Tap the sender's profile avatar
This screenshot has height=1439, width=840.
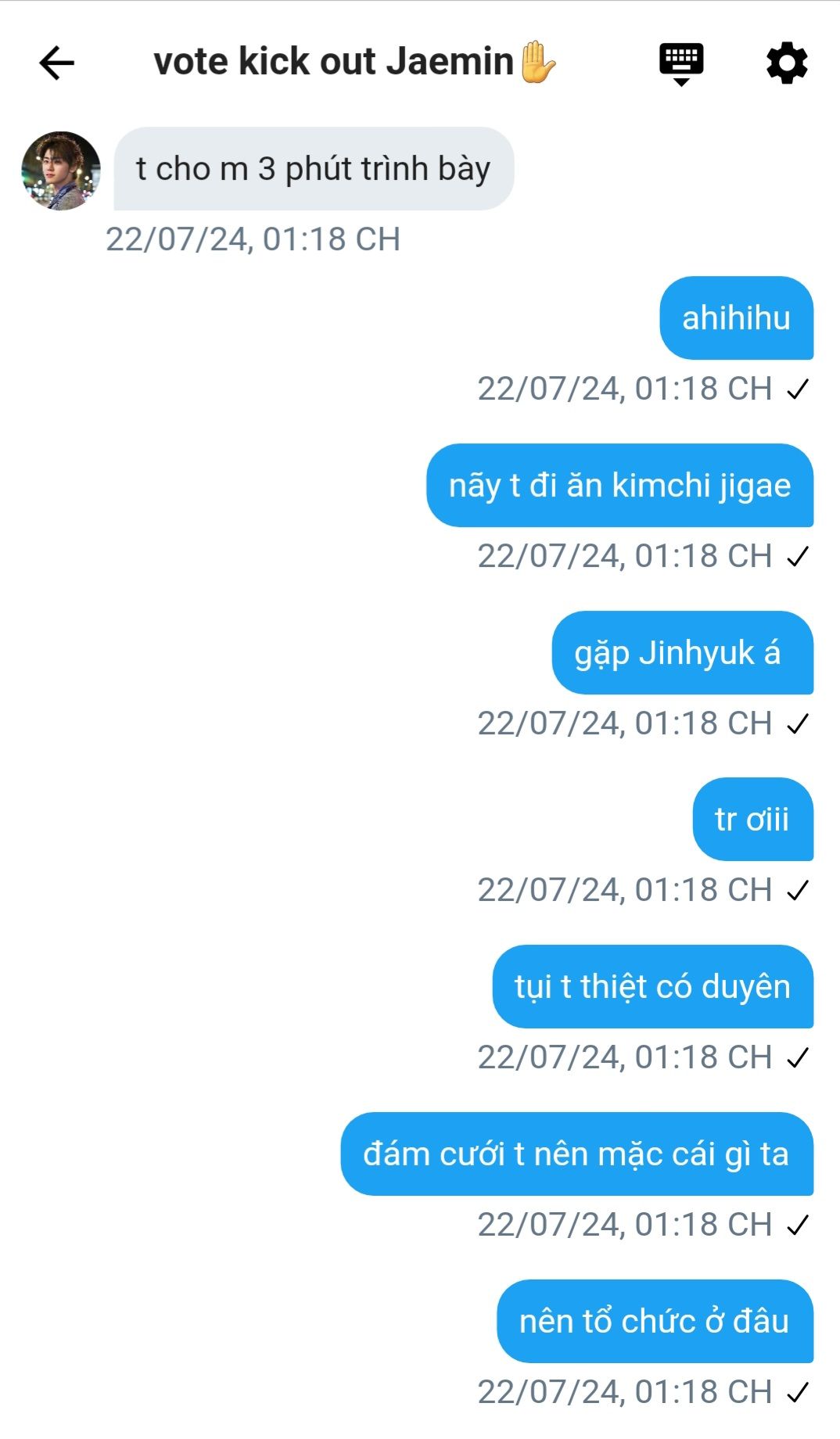click(61, 170)
